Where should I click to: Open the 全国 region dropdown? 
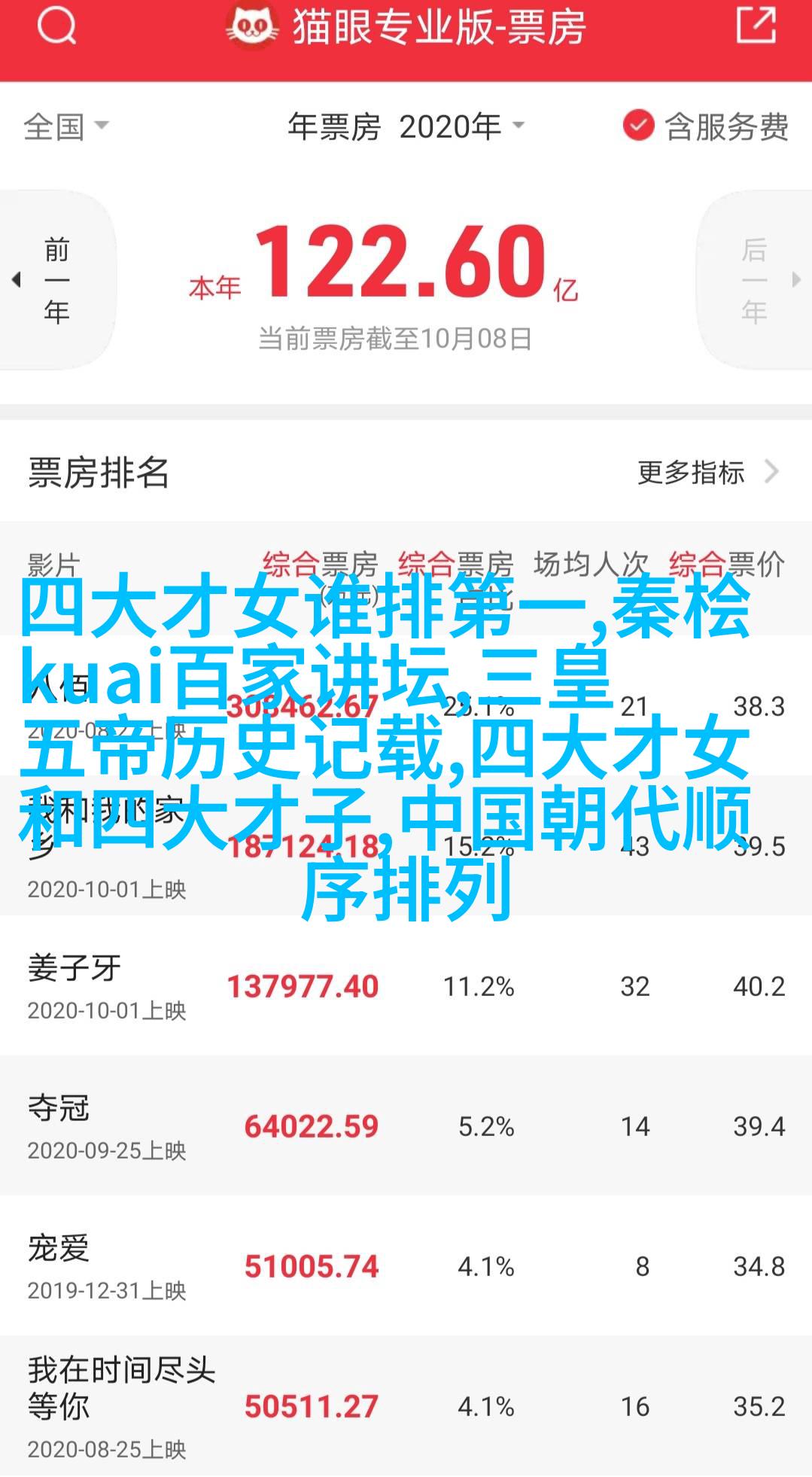(66, 126)
